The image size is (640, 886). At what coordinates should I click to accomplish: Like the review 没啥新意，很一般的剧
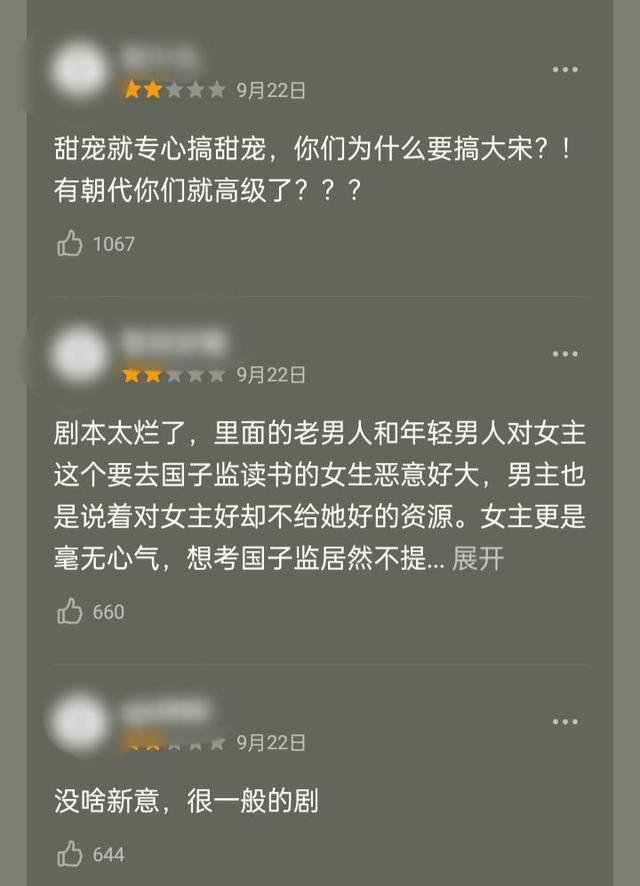click(x=70, y=854)
